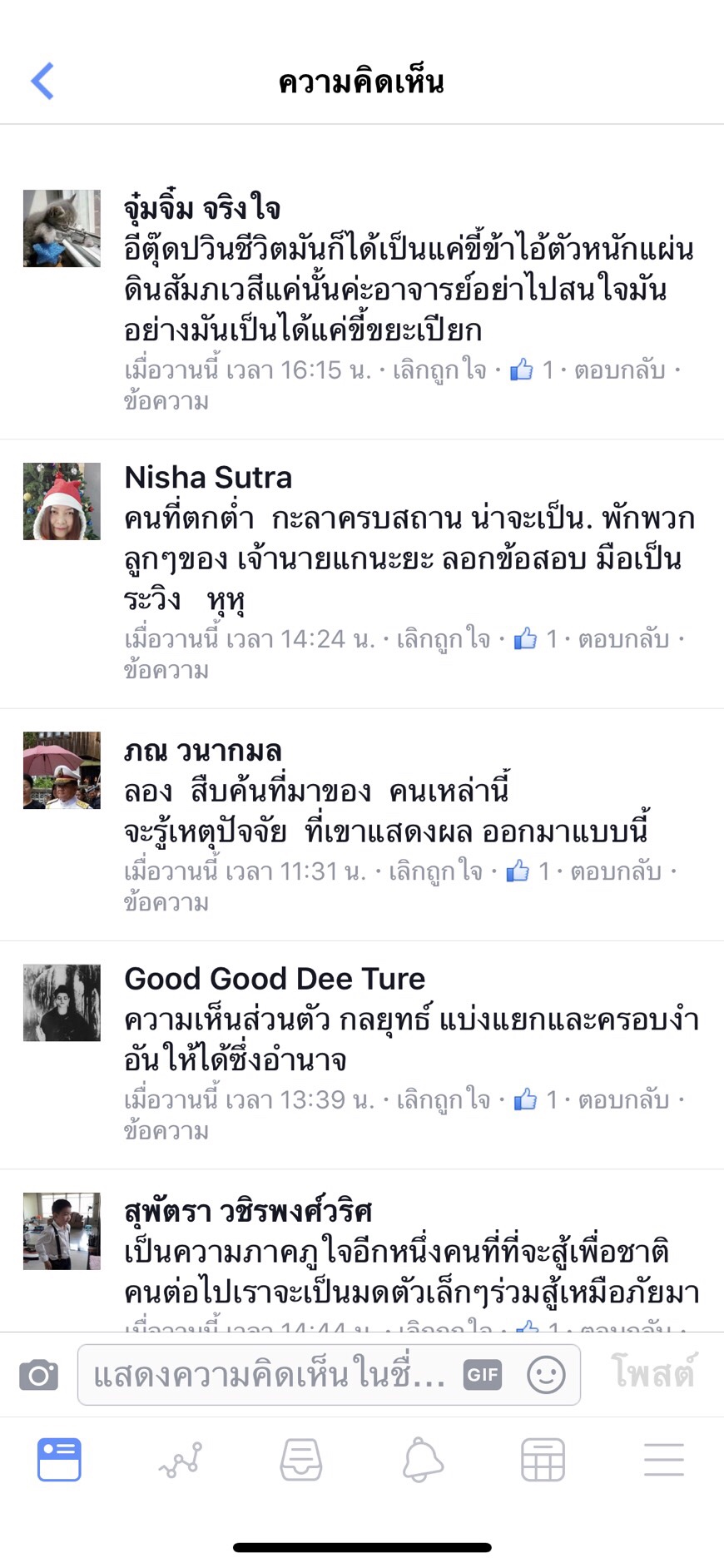Open Good Good Dee Ture's profile

[275, 979]
